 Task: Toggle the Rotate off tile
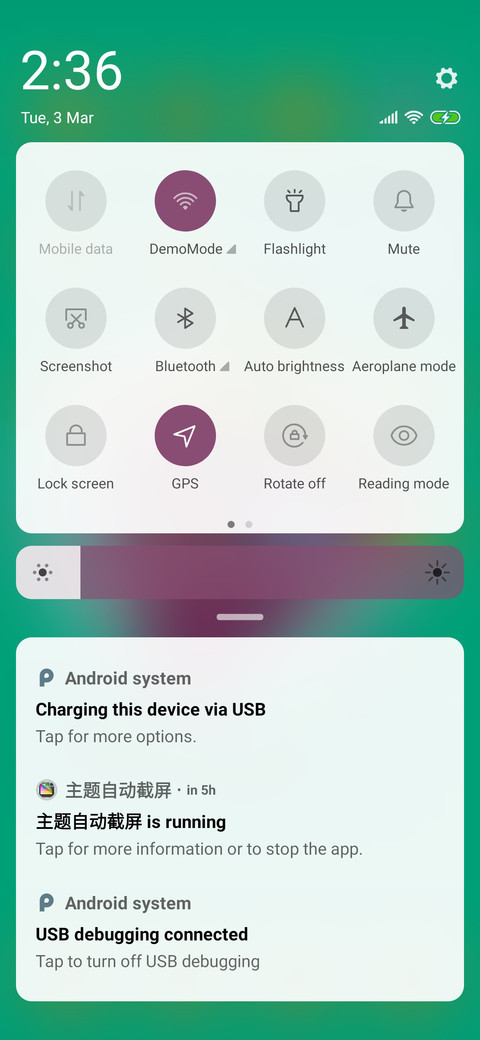coord(294,435)
